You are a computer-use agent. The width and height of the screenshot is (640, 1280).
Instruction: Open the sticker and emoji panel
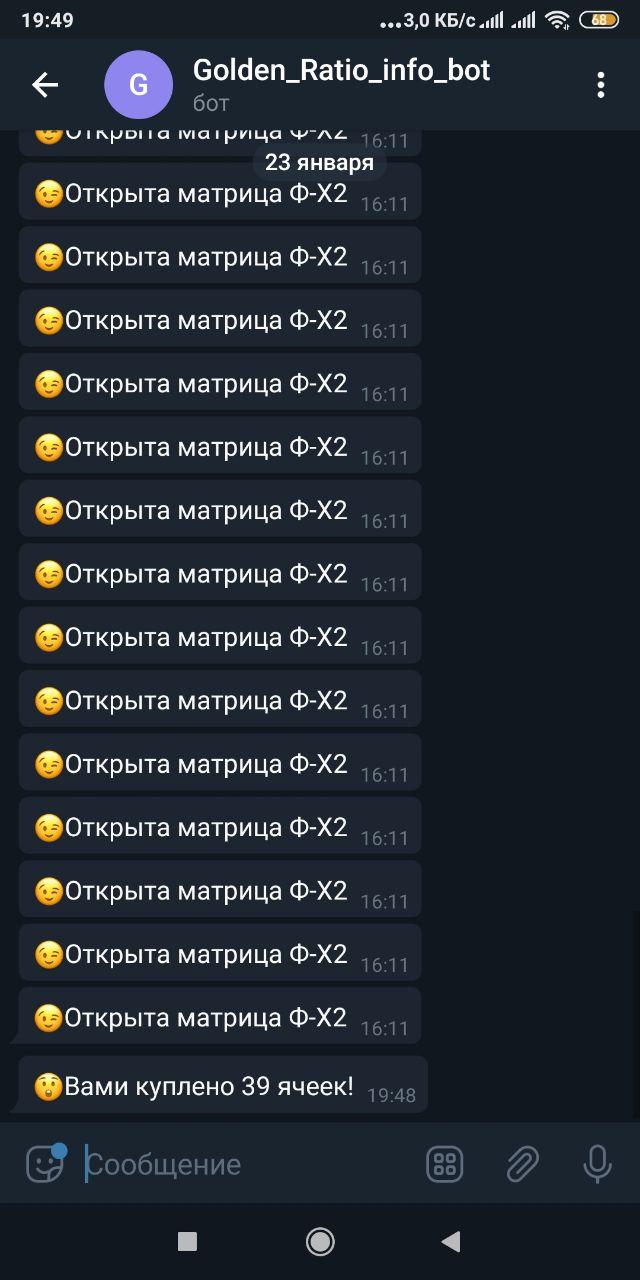click(x=45, y=1163)
